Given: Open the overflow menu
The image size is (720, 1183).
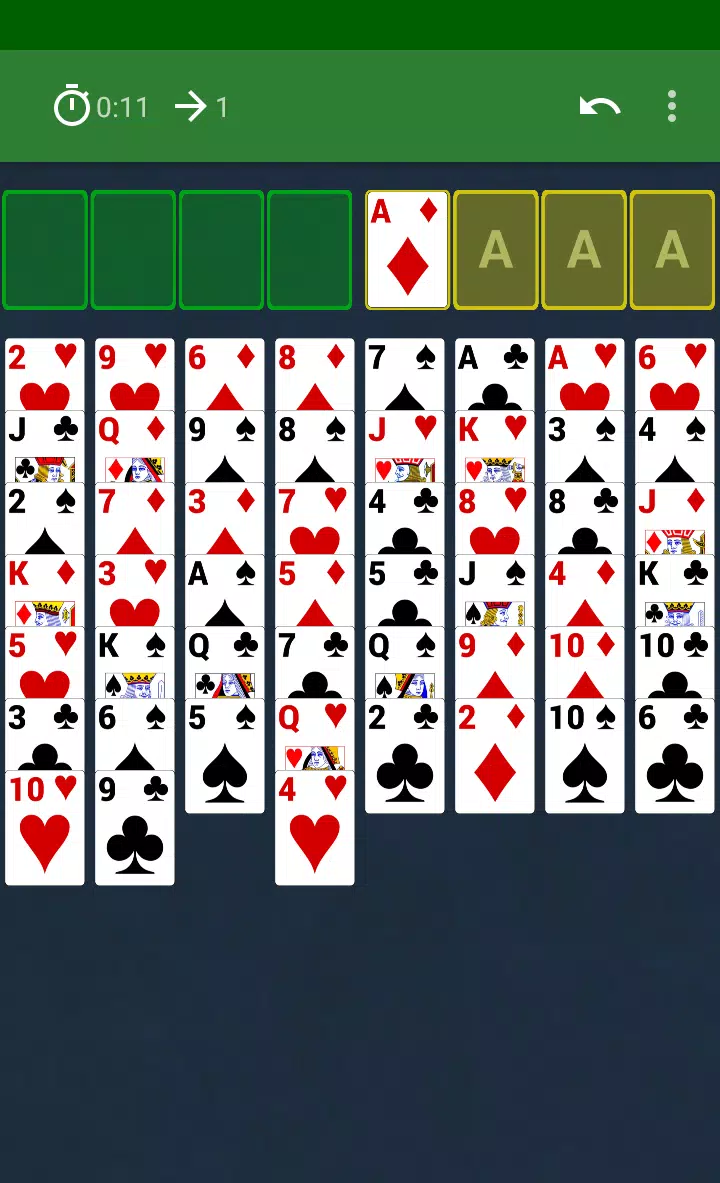Looking at the screenshot, I should pyautogui.click(x=672, y=106).
